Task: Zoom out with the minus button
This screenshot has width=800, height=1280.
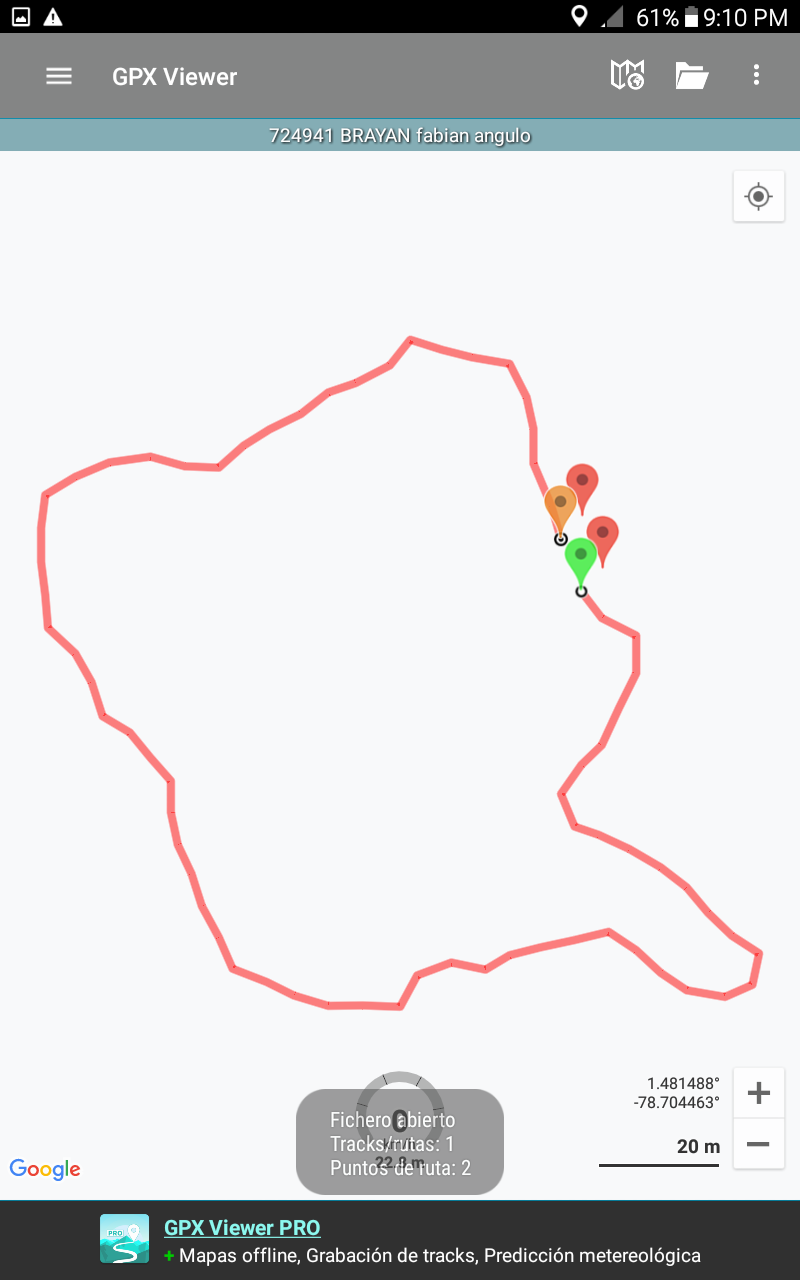Action: [x=758, y=1144]
